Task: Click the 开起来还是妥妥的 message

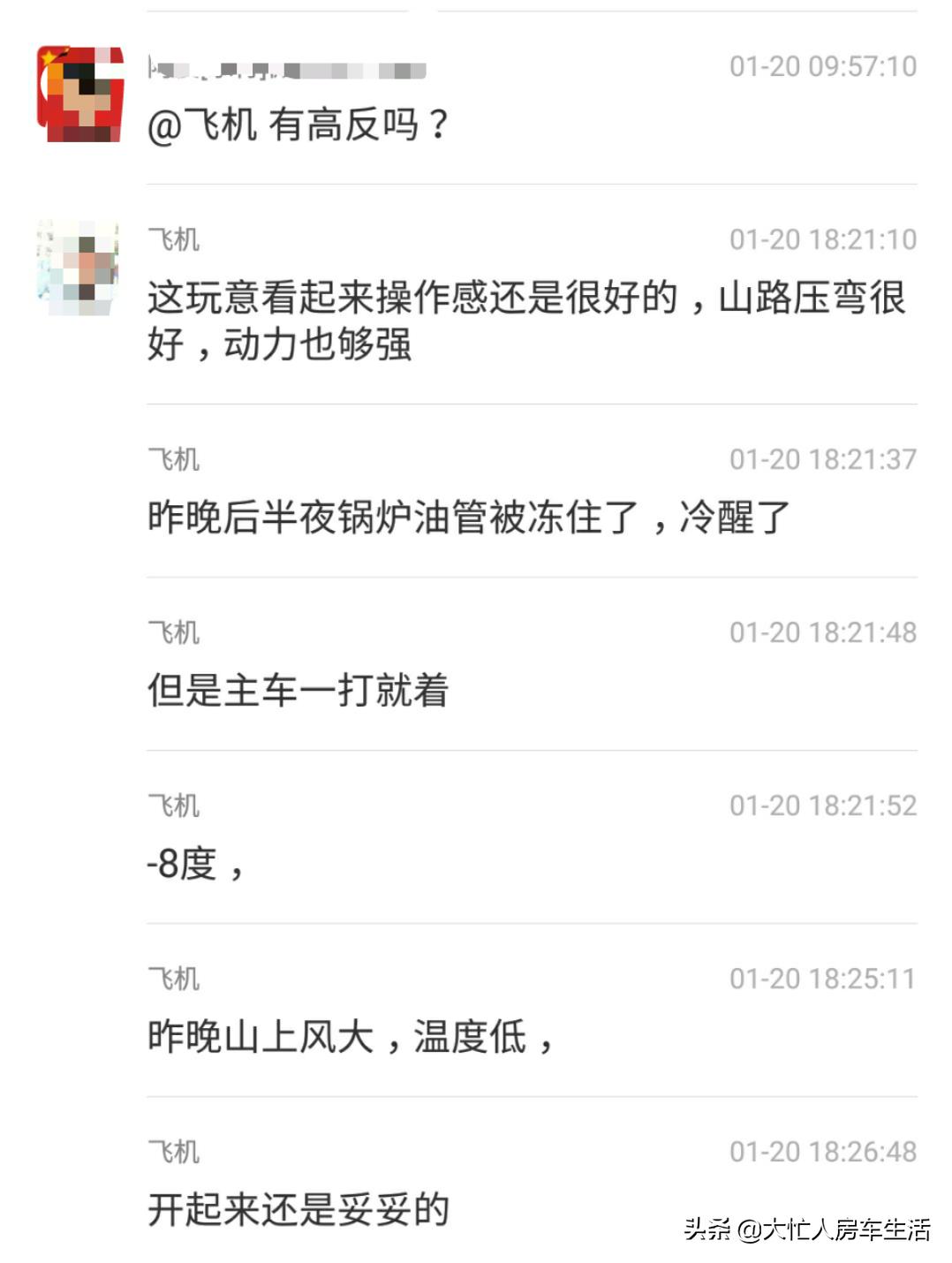Action: 296,1212
